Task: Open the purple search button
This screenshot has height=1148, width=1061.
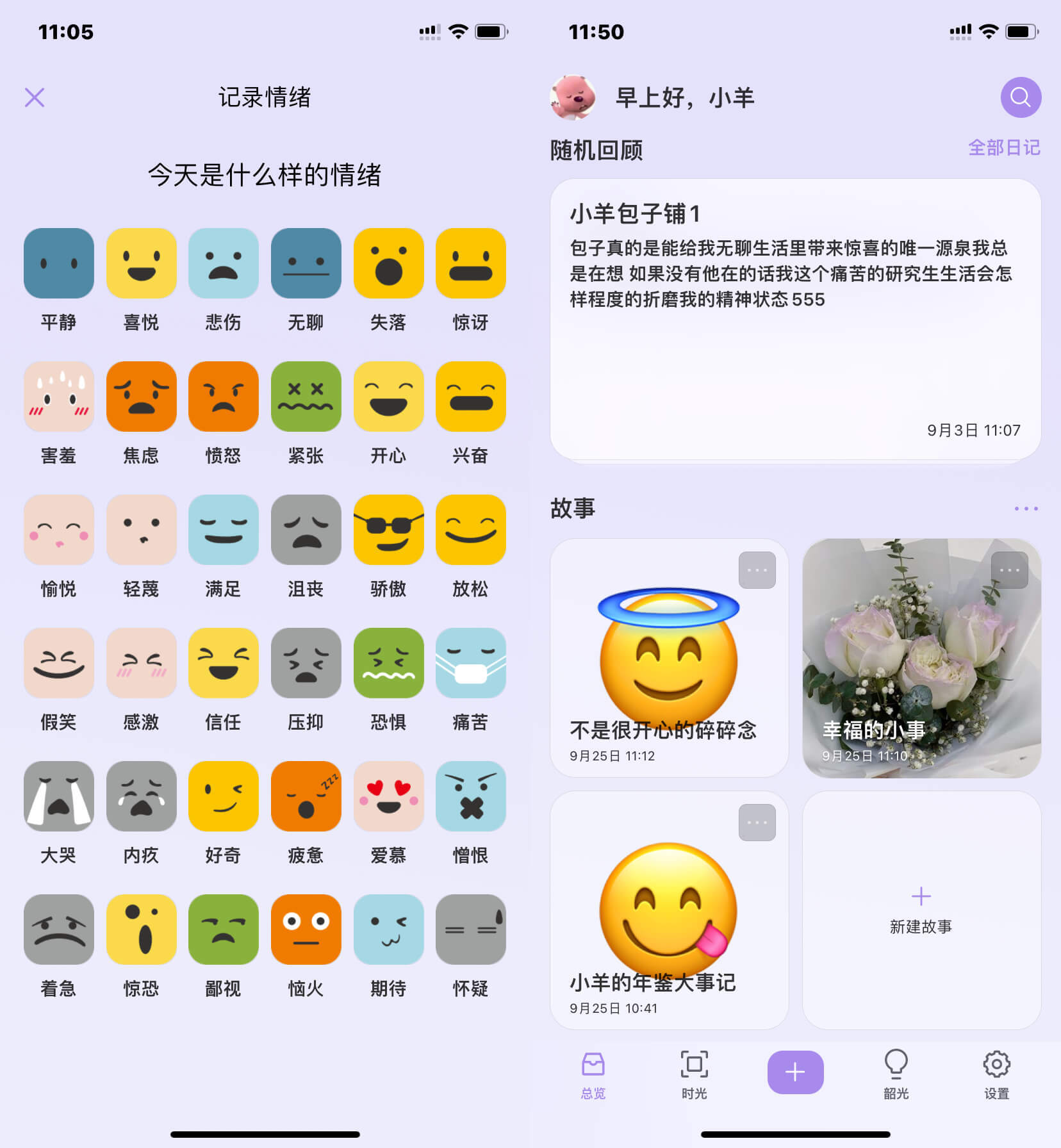Action: click(x=1020, y=97)
